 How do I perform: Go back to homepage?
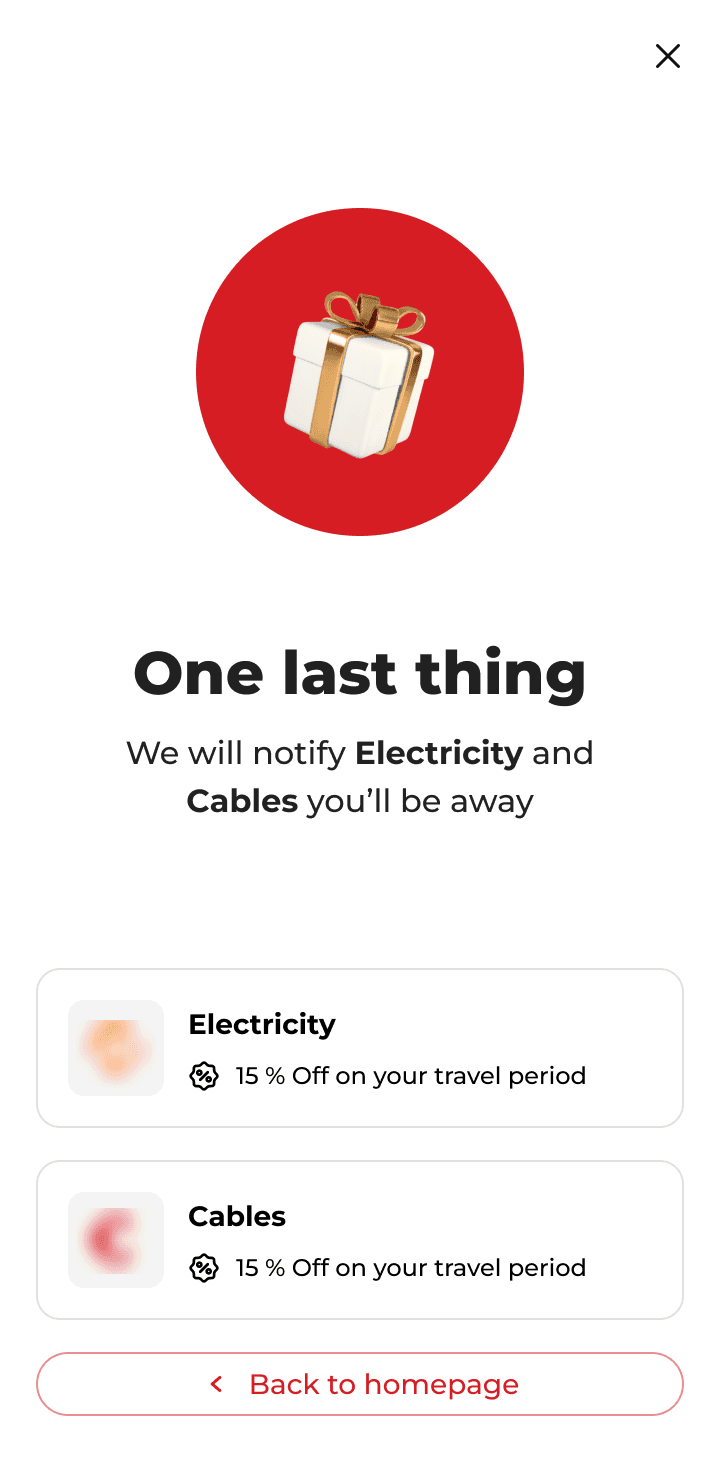[360, 1384]
